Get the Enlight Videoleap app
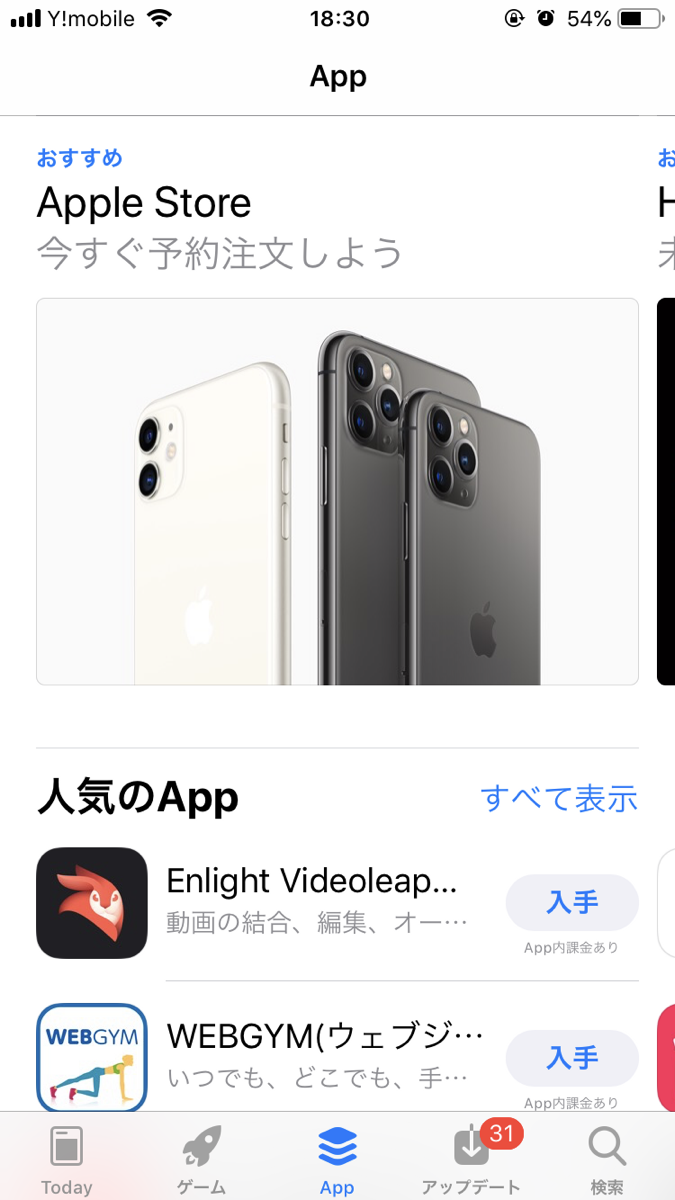Image resolution: width=675 pixels, height=1200 pixels. 572,903
